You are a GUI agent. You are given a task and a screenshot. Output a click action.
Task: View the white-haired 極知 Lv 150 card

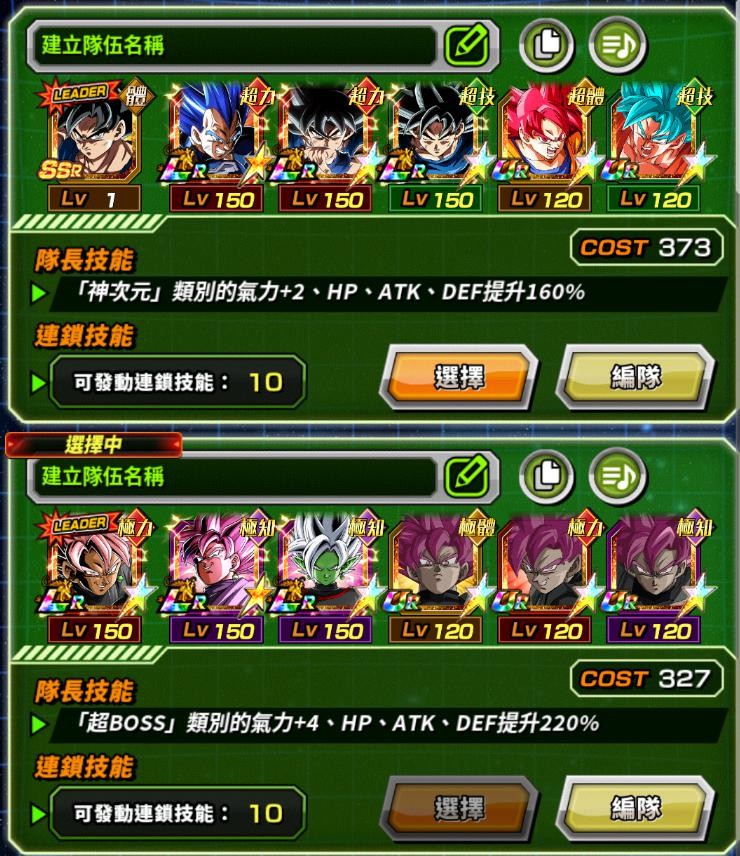(325, 578)
